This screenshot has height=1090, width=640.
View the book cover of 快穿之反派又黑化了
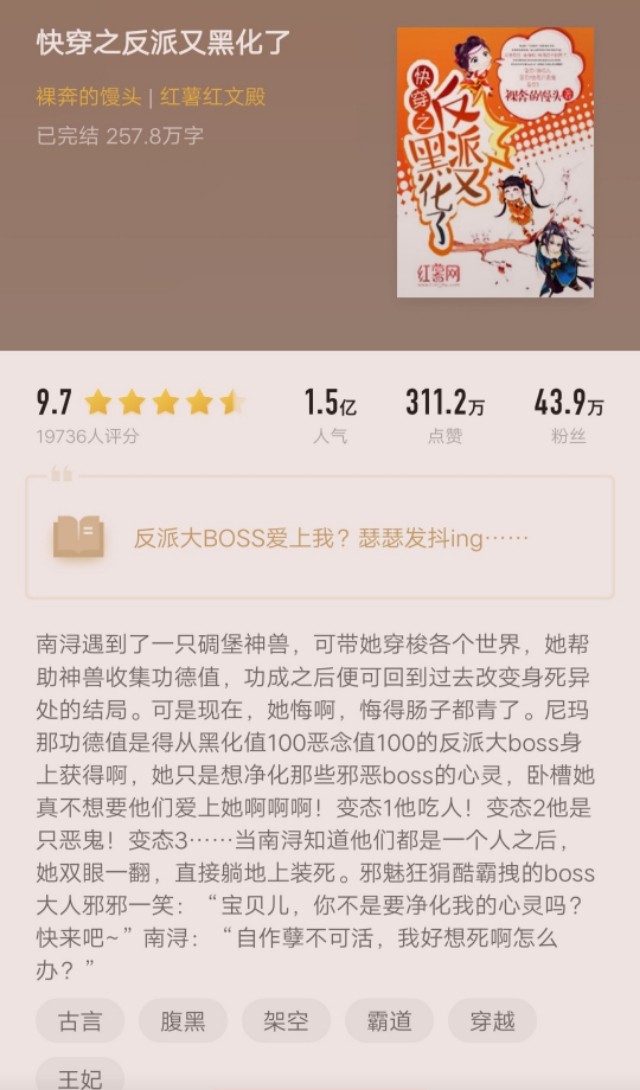click(x=494, y=162)
